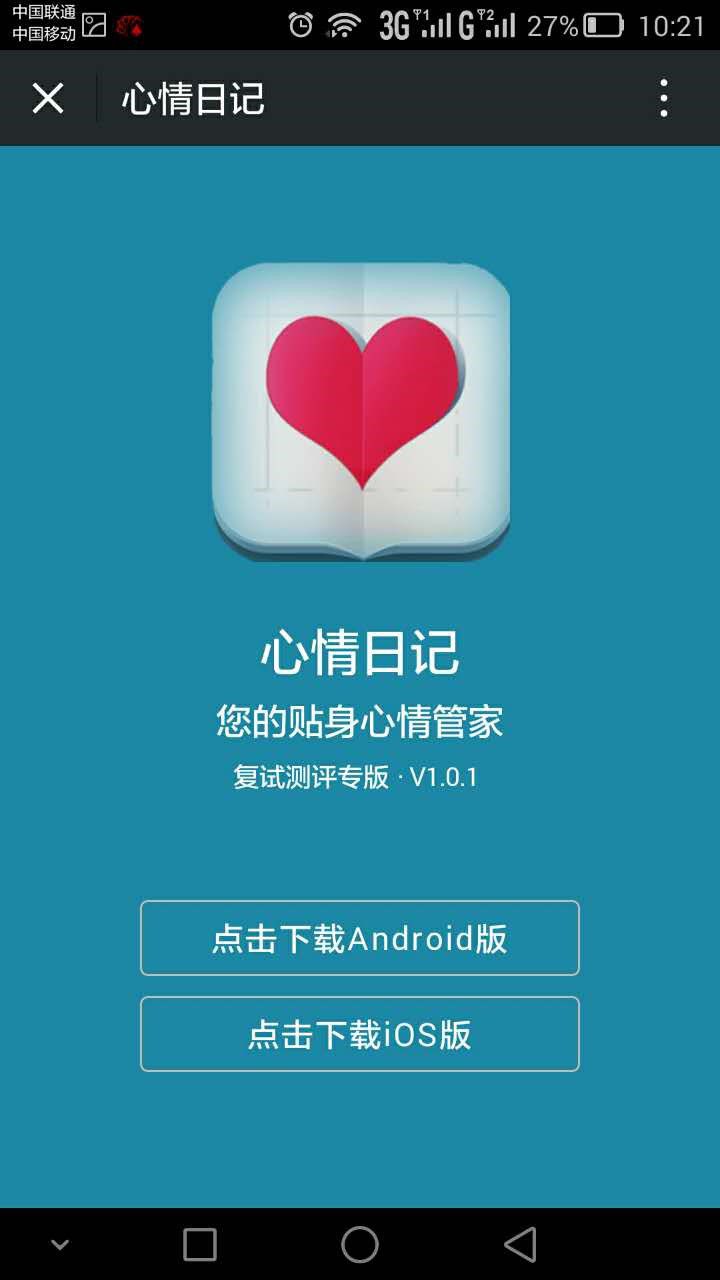
Task: Go back with the navigation bar
Action: 520,1245
